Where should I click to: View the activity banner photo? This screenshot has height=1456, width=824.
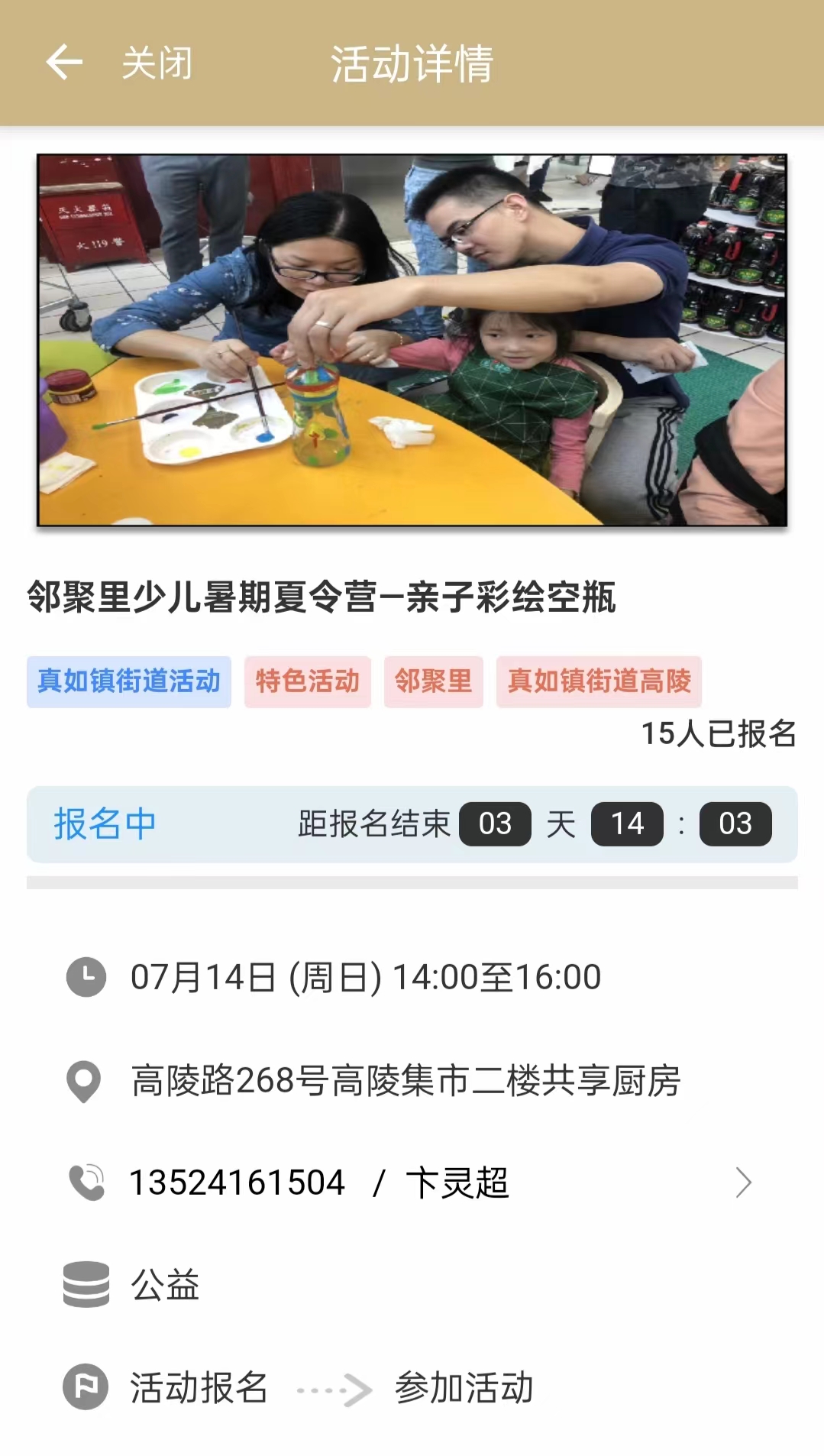click(x=412, y=340)
